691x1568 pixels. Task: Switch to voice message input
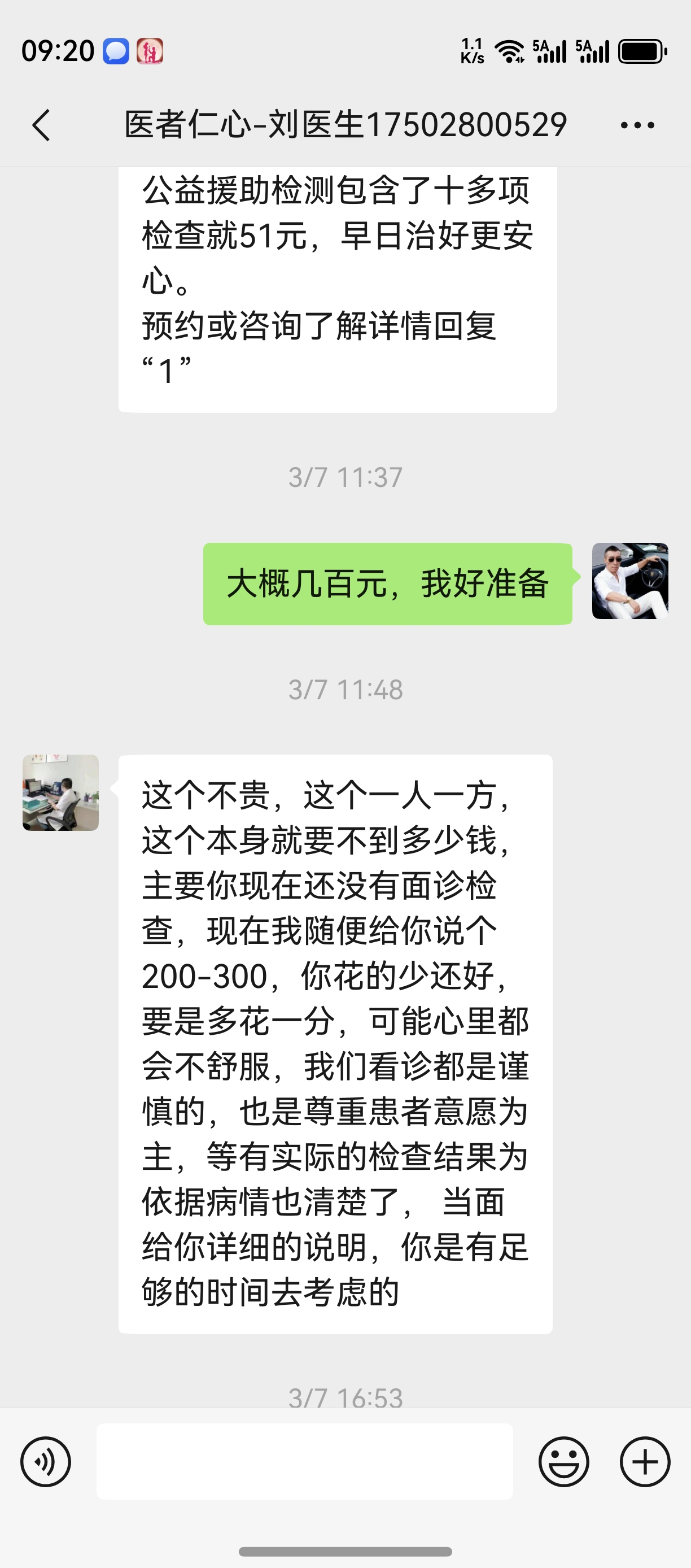[46, 1461]
